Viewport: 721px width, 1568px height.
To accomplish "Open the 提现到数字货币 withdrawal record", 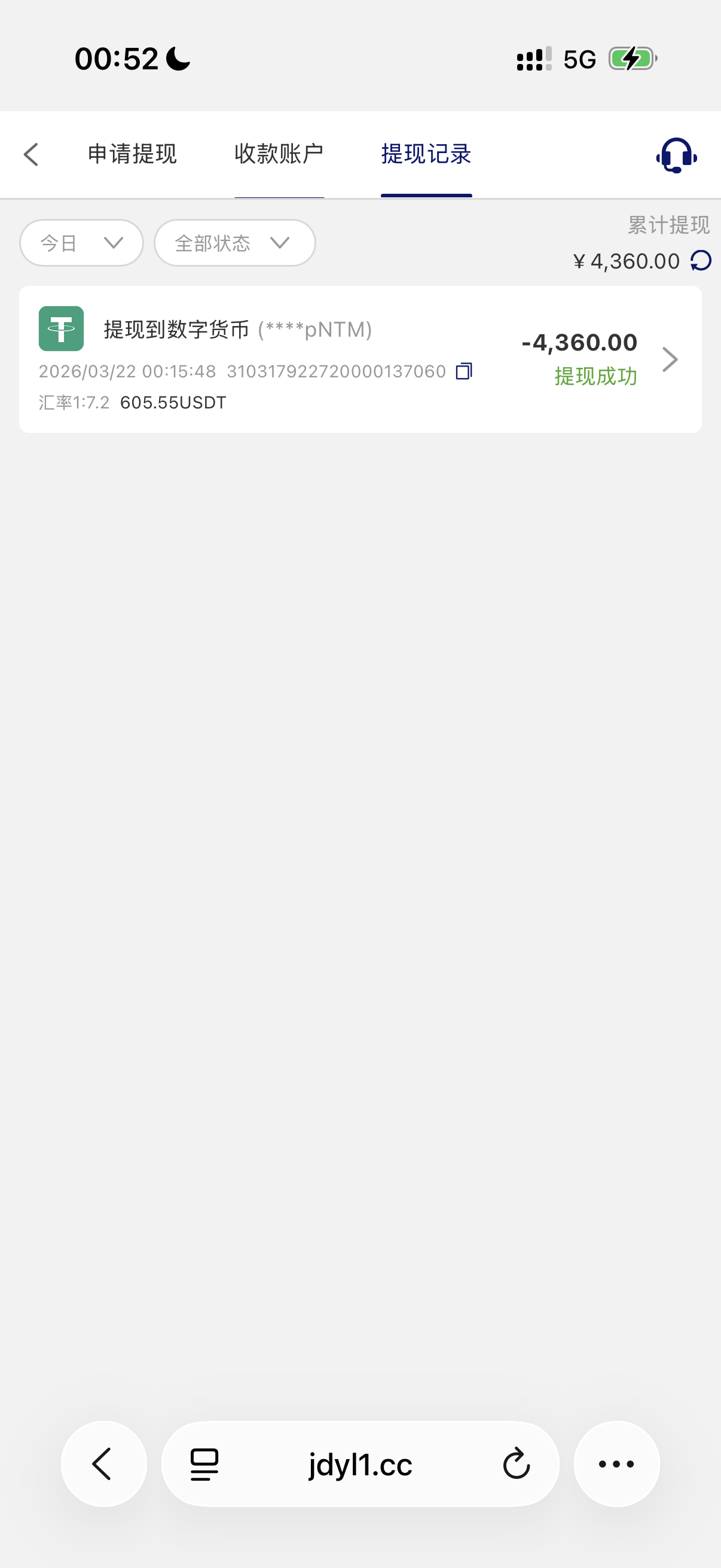I will (360, 359).
